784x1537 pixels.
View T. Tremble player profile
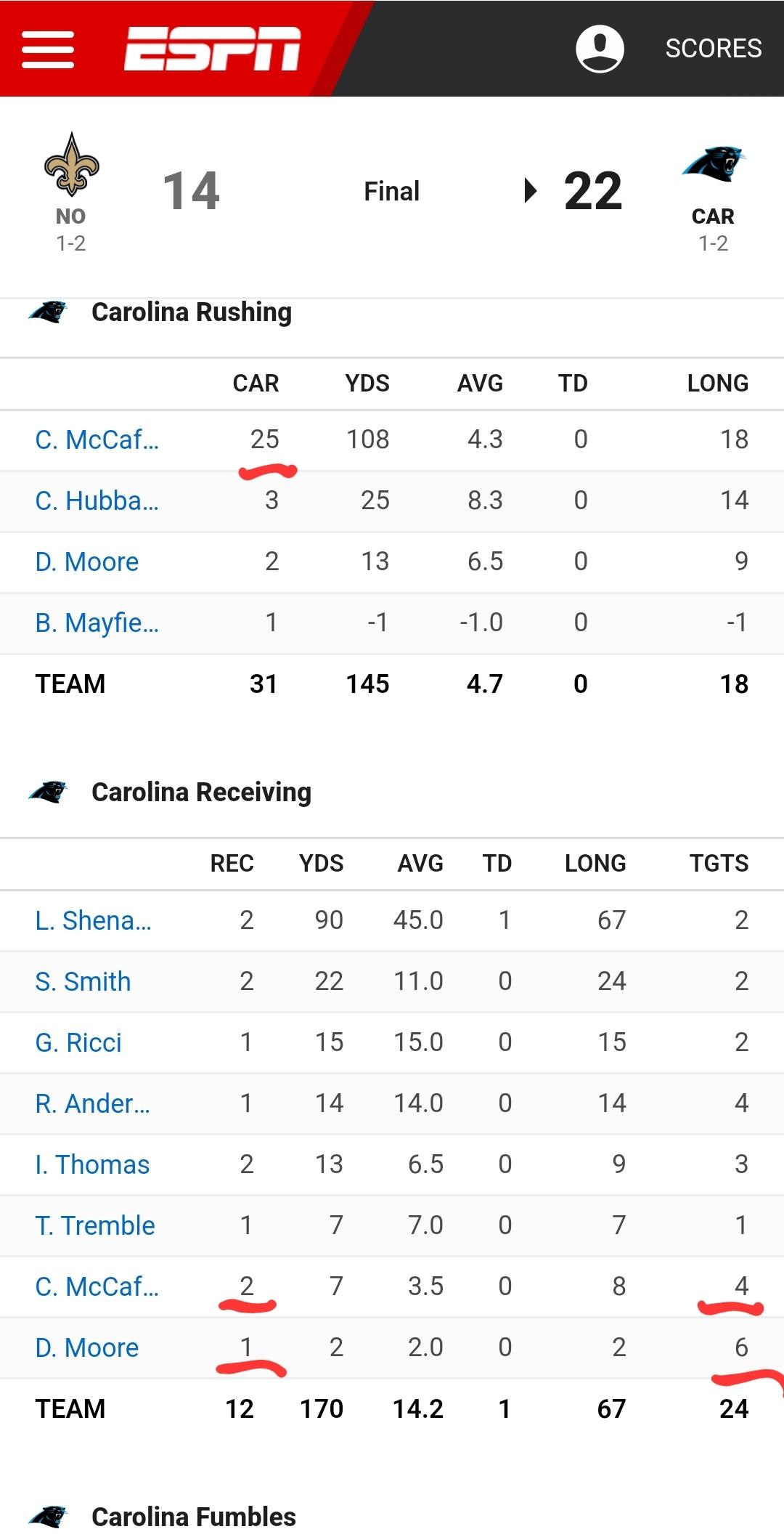(x=95, y=1225)
